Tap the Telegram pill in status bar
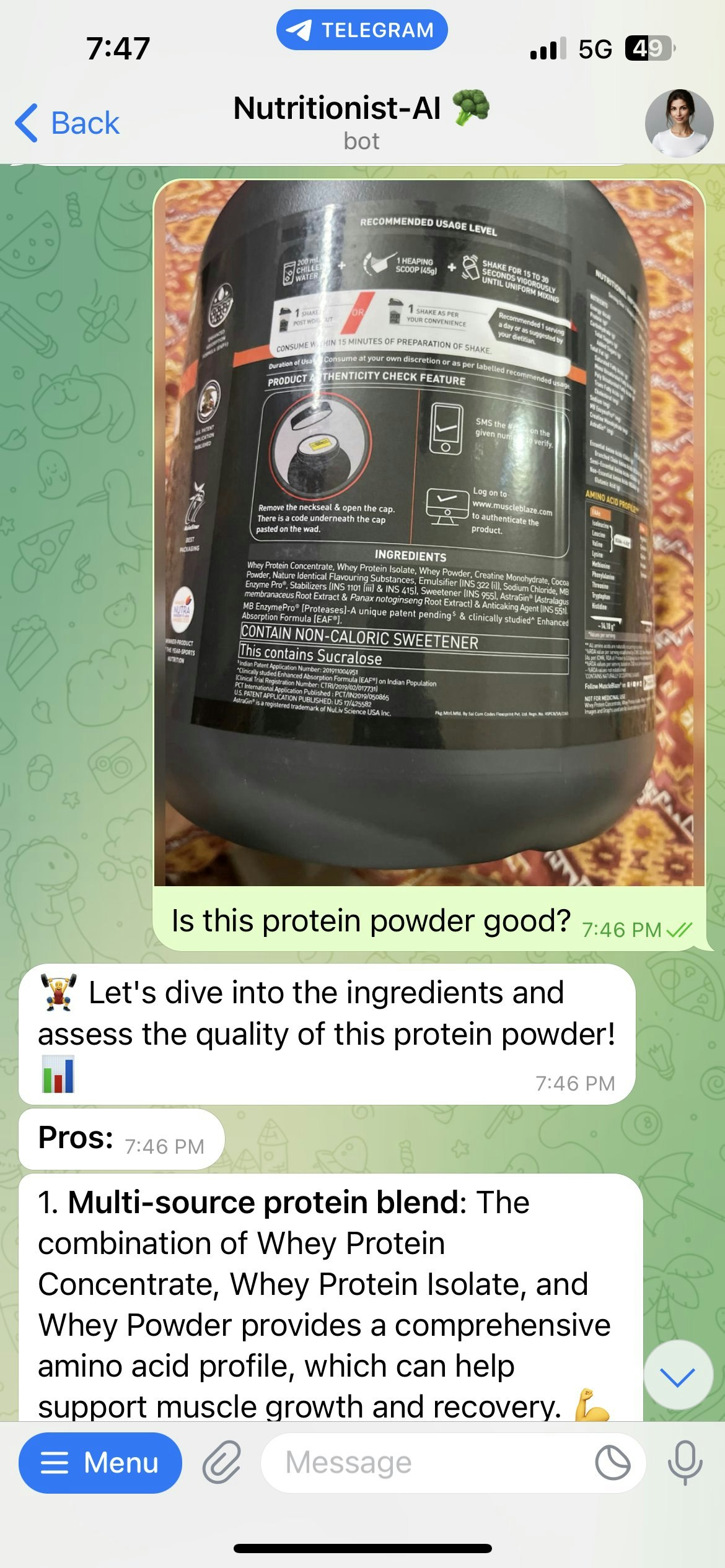Image resolution: width=725 pixels, height=1568 pixels. (x=362, y=30)
